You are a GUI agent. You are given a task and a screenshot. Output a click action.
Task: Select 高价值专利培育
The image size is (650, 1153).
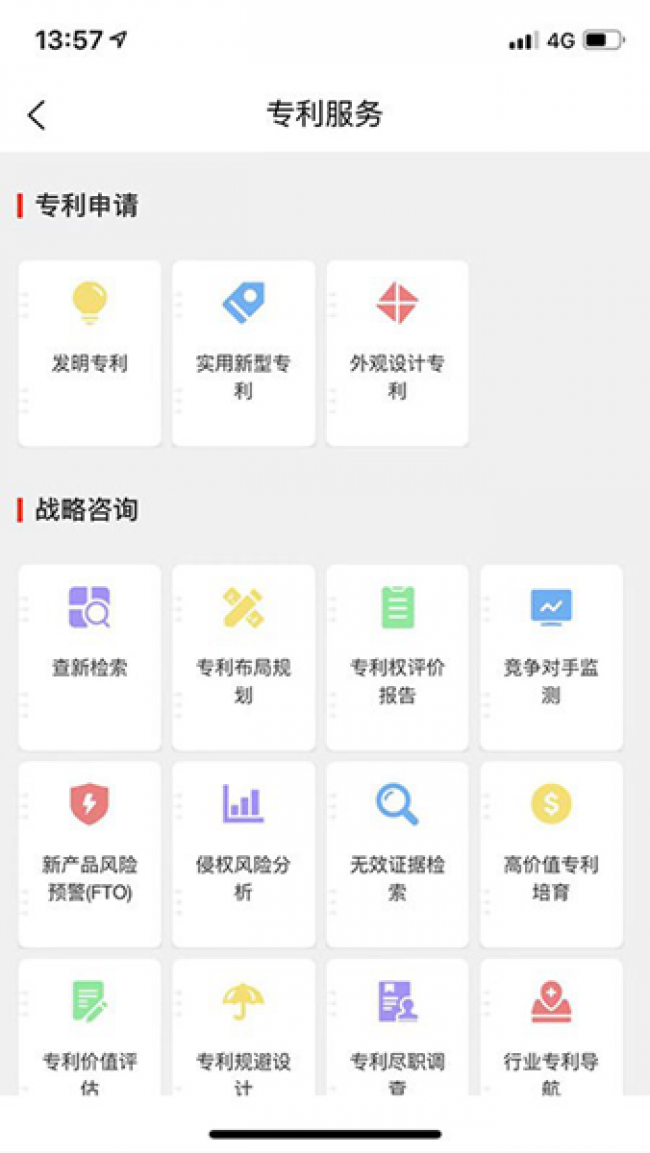(x=551, y=854)
